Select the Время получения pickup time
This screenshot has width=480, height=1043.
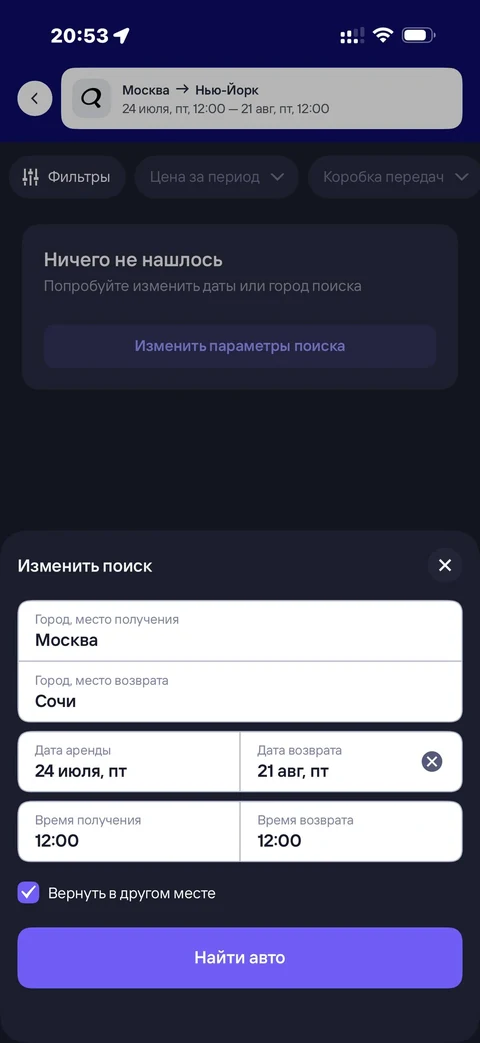click(x=128, y=831)
